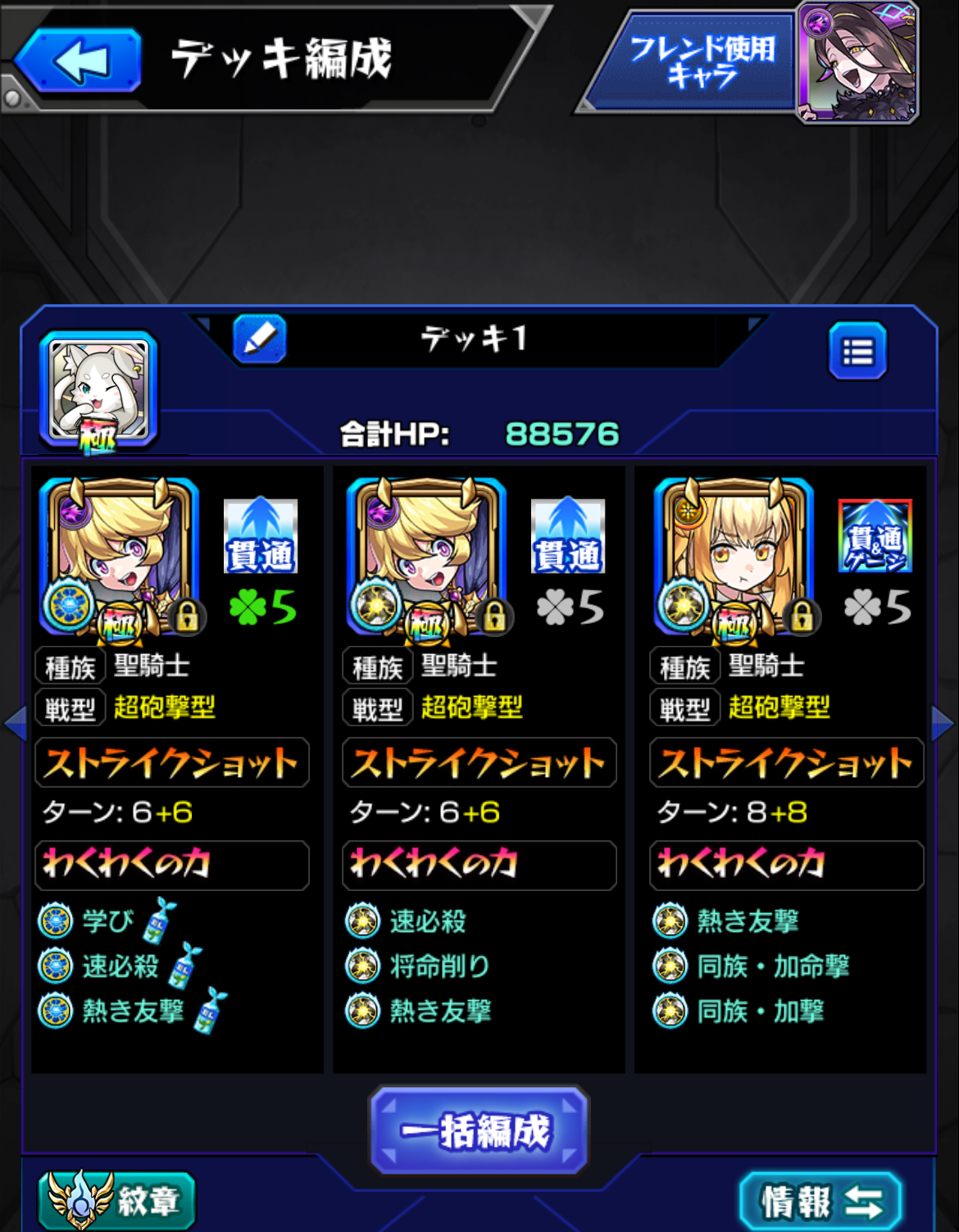
Task: Tap 一括編成 bulk formation button
Action: (x=479, y=1131)
